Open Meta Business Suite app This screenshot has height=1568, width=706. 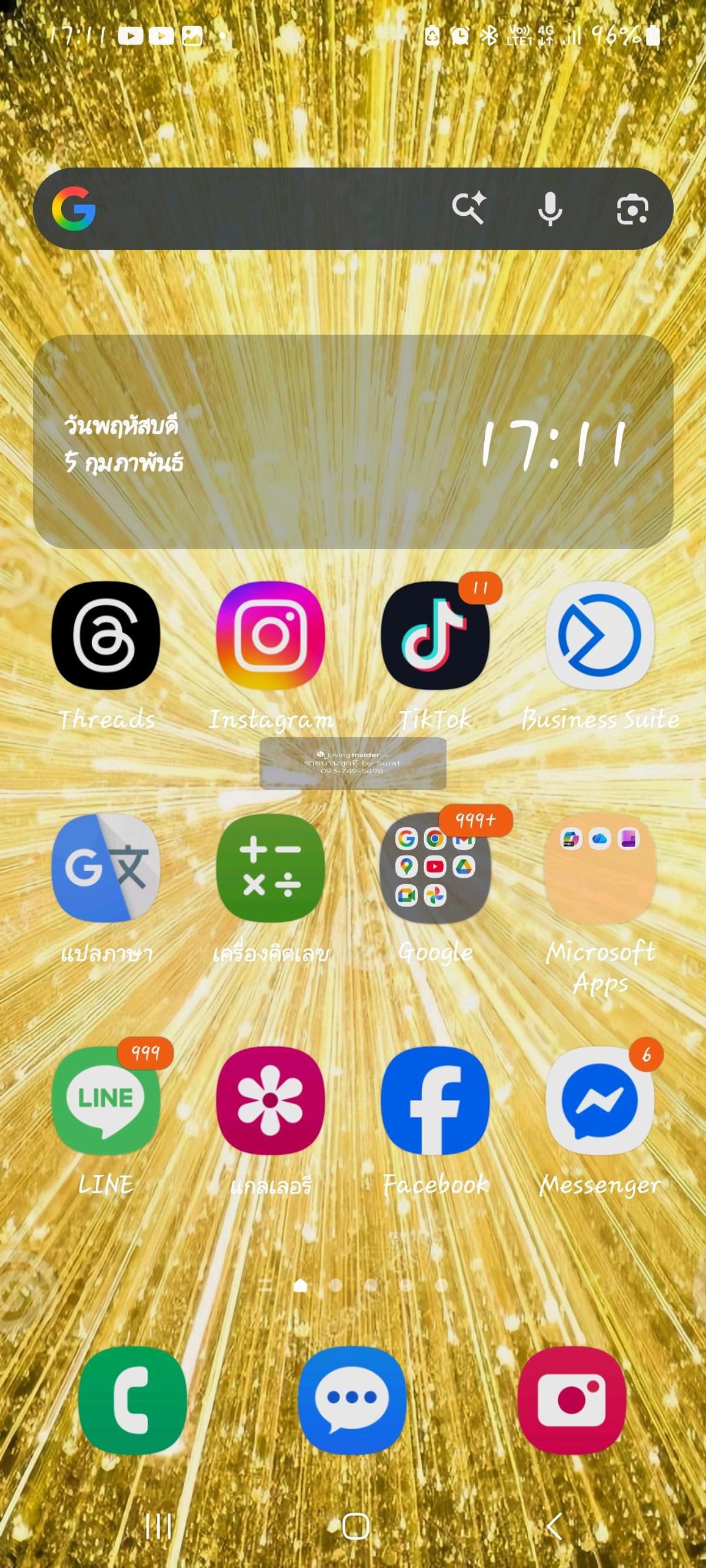[x=600, y=635]
